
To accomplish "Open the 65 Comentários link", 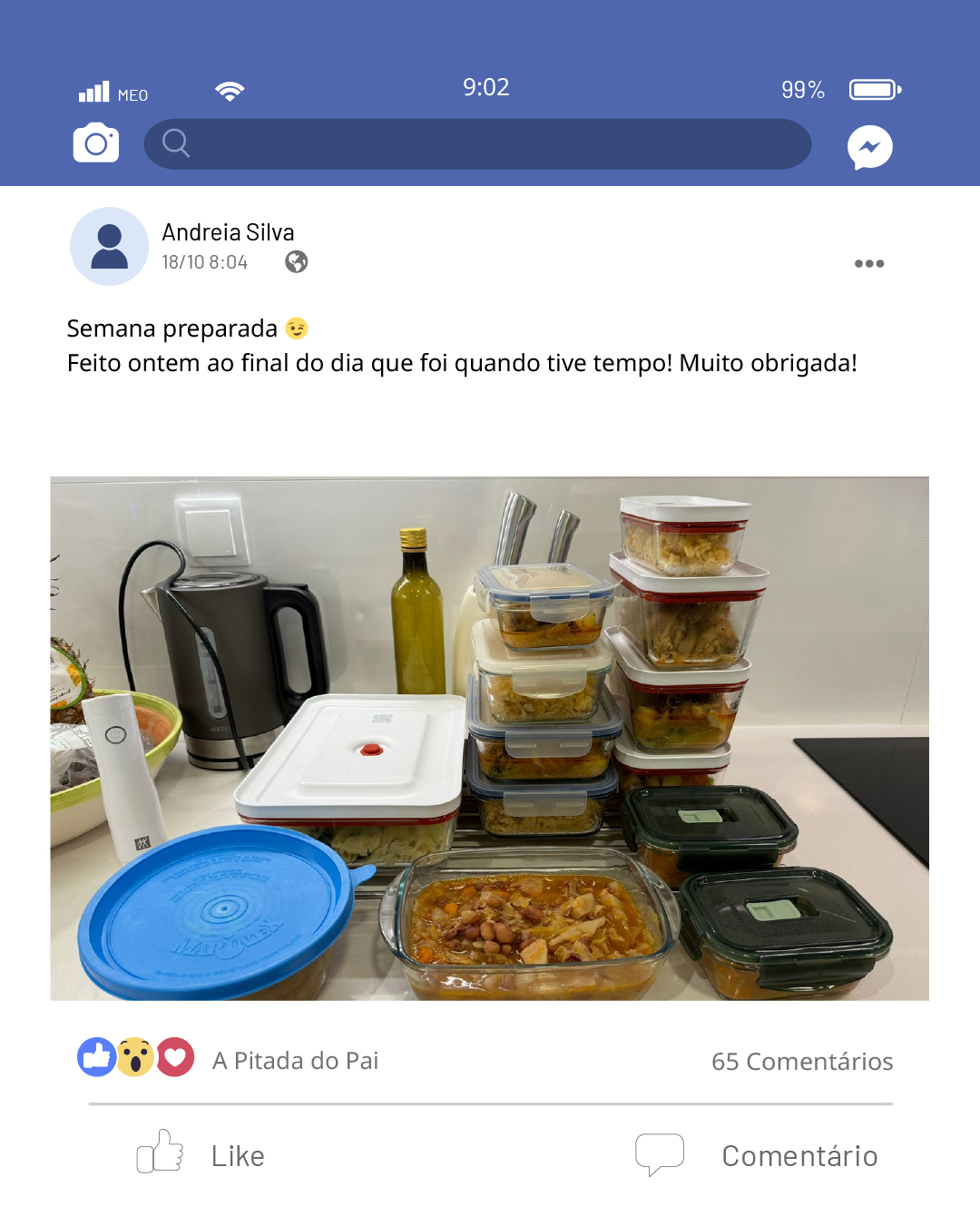I will (x=801, y=1061).
